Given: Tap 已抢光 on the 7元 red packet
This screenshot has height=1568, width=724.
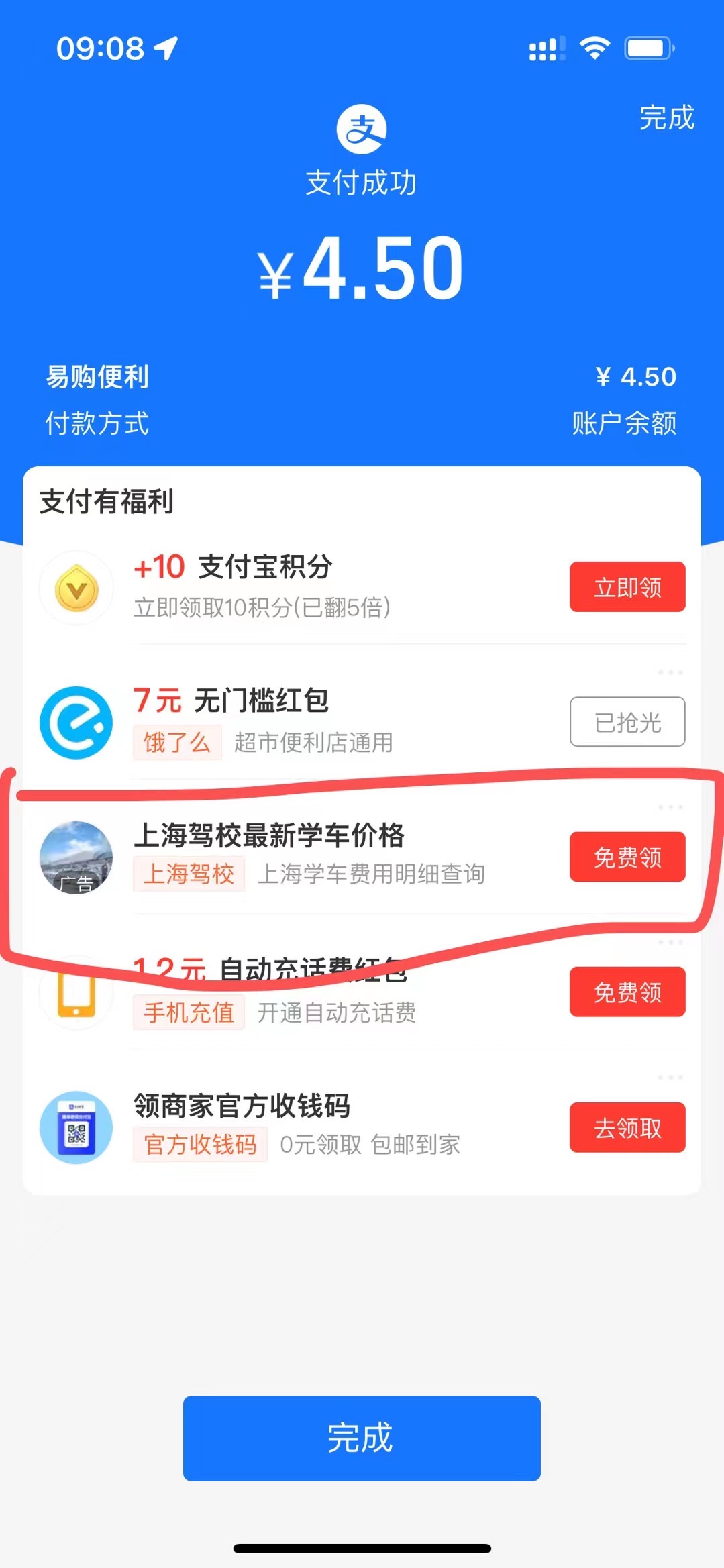Looking at the screenshot, I should tap(627, 722).
